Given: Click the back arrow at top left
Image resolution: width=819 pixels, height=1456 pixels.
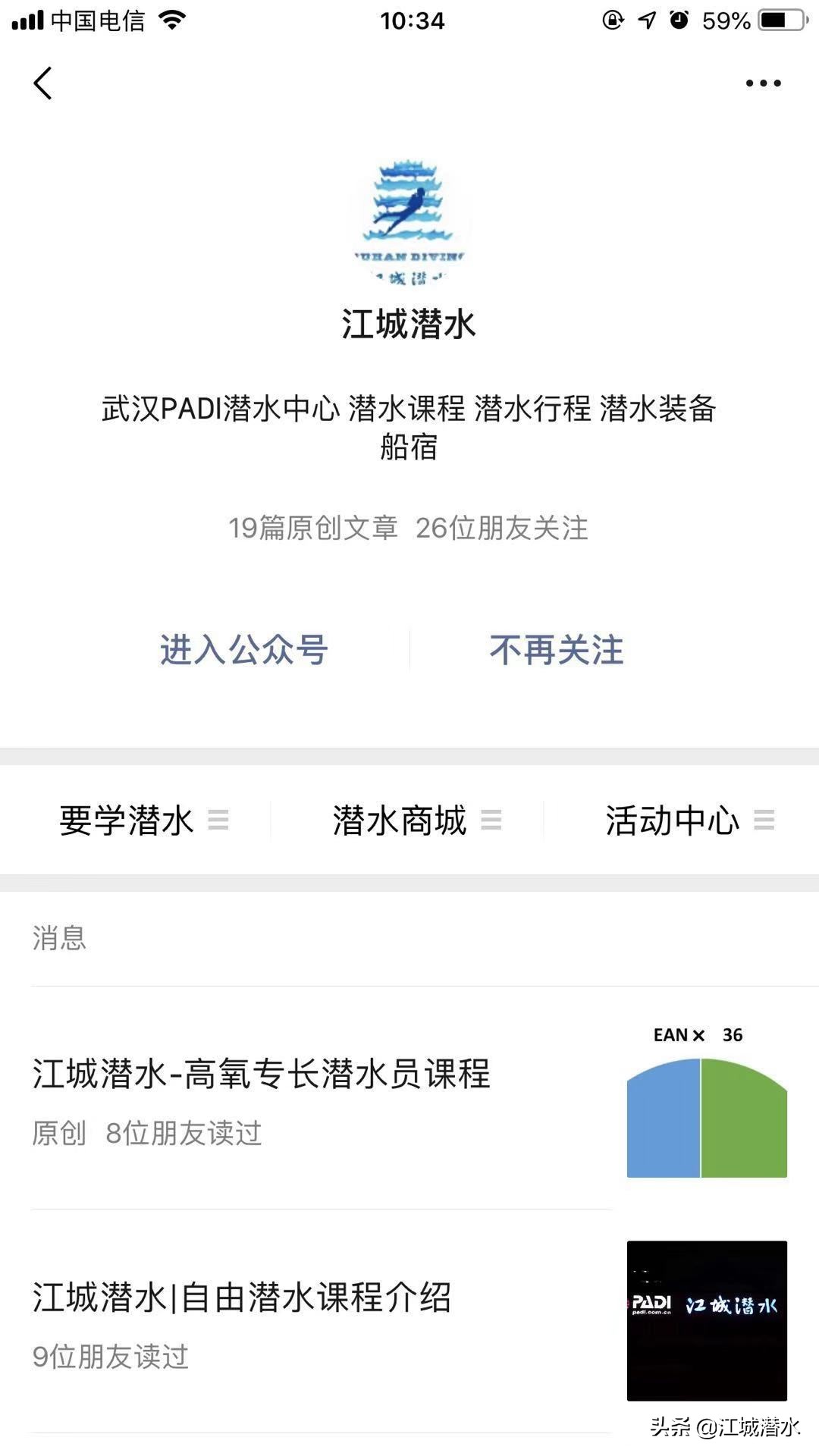Looking at the screenshot, I should 43,82.
